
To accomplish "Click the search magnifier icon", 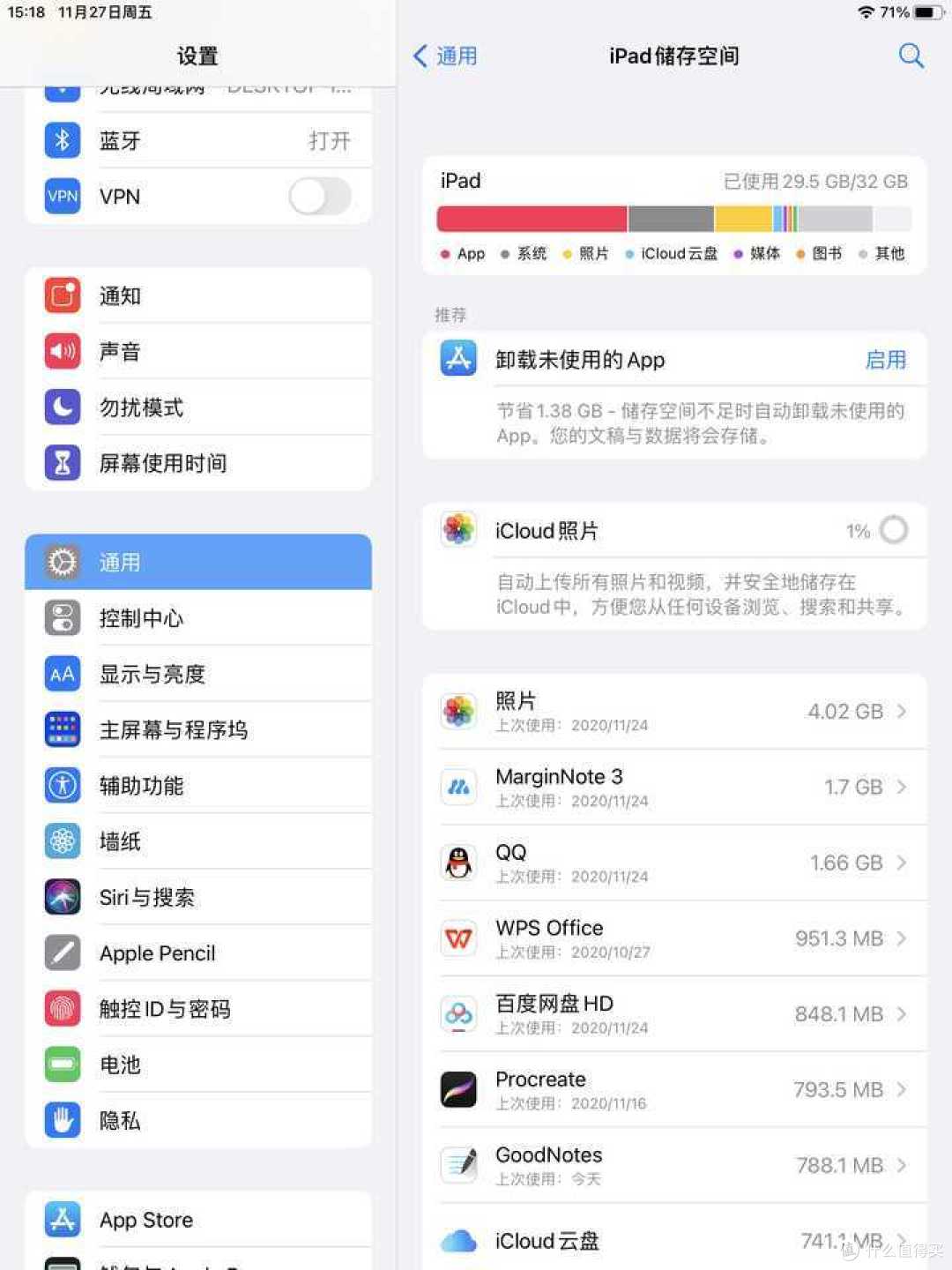I will pos(911,56).
